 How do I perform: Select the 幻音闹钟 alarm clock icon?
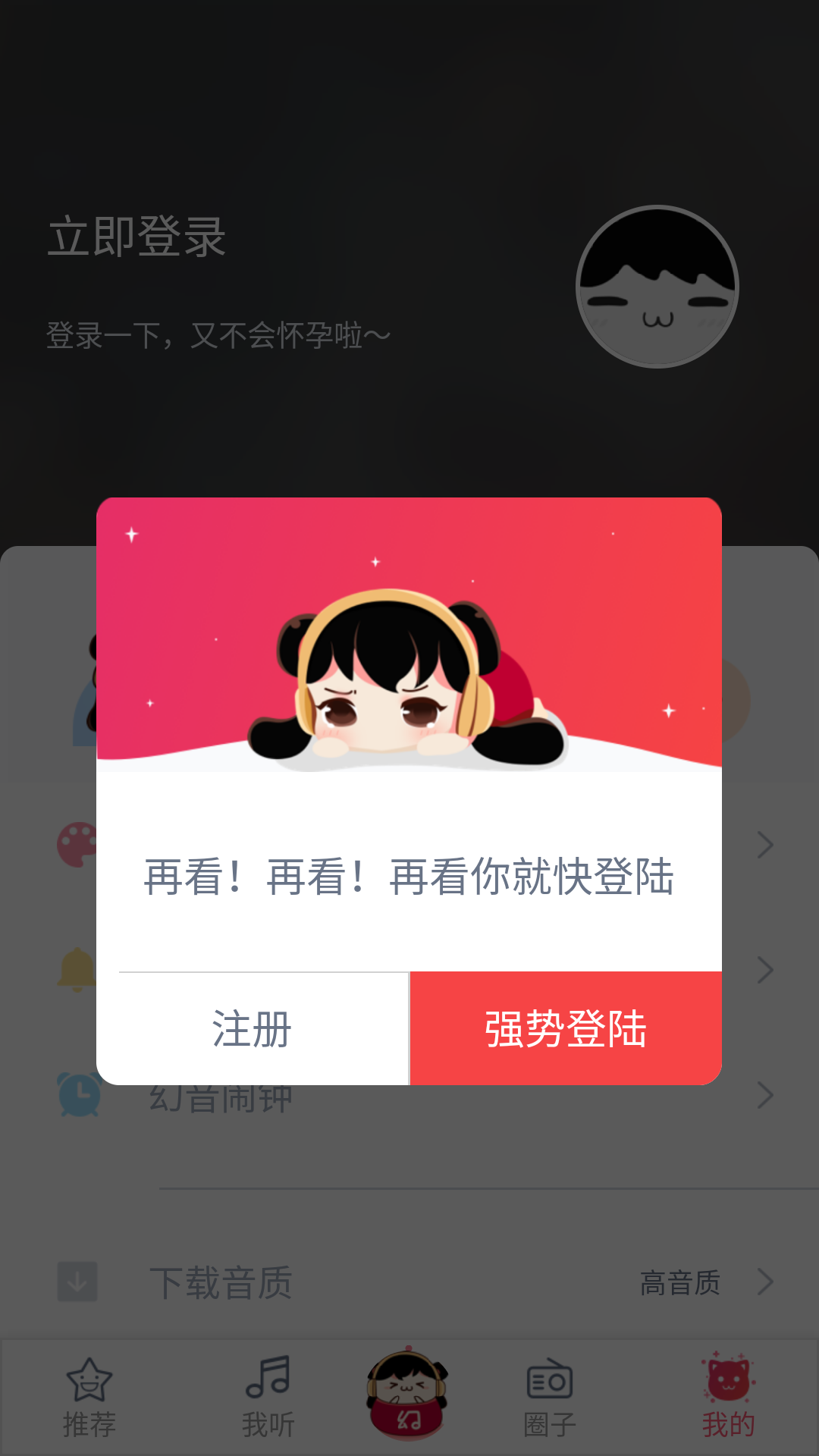coord(78,1094)
